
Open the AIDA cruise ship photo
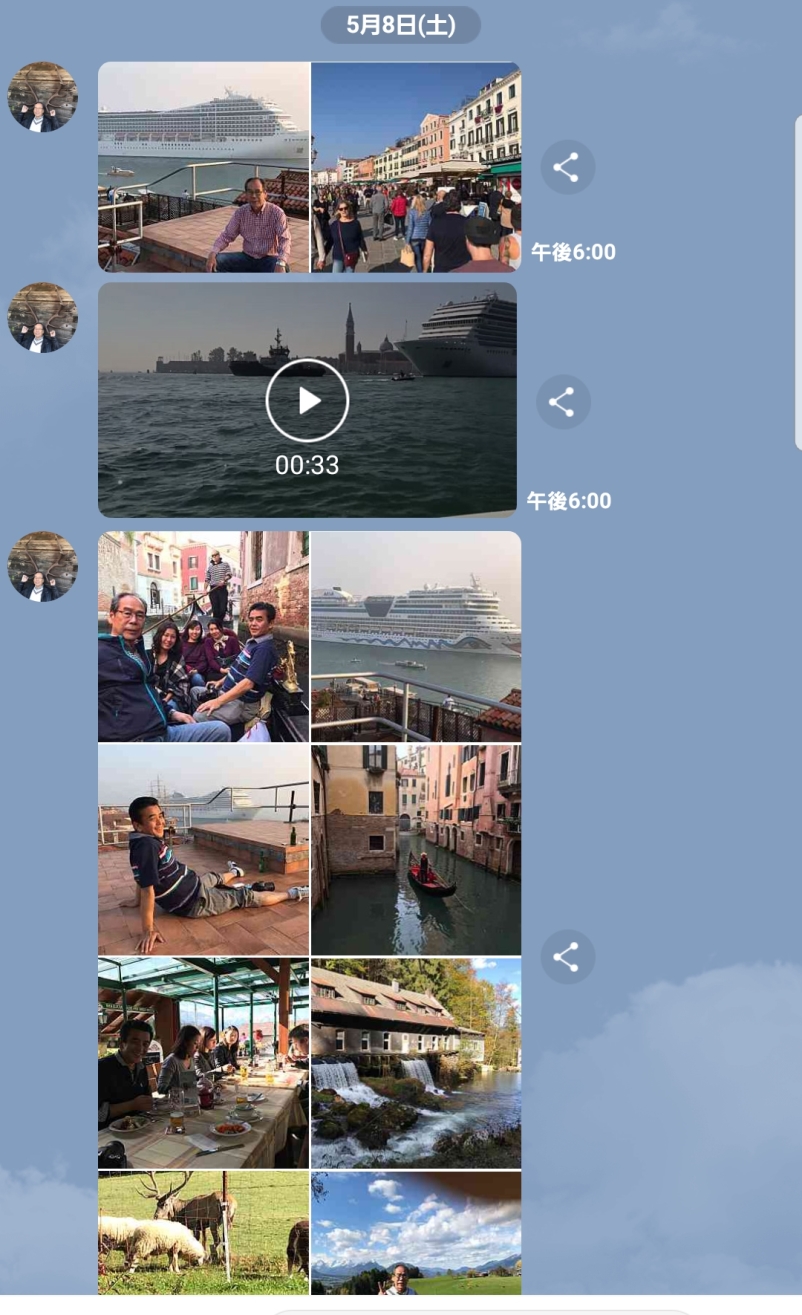click(x=416, y=636)
